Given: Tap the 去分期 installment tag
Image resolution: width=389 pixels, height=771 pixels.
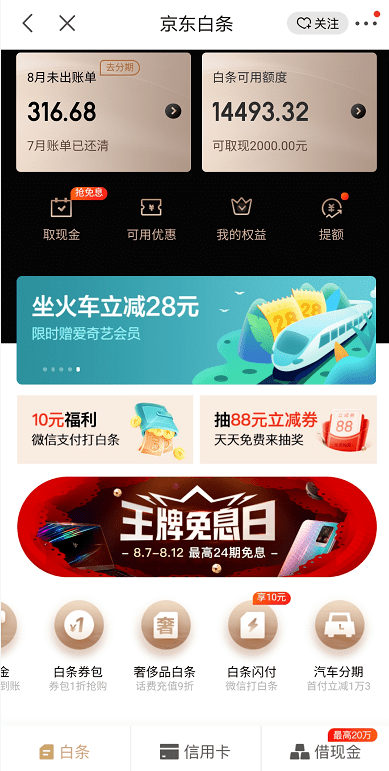Looking at the screenshot, I should pos(120,67).
